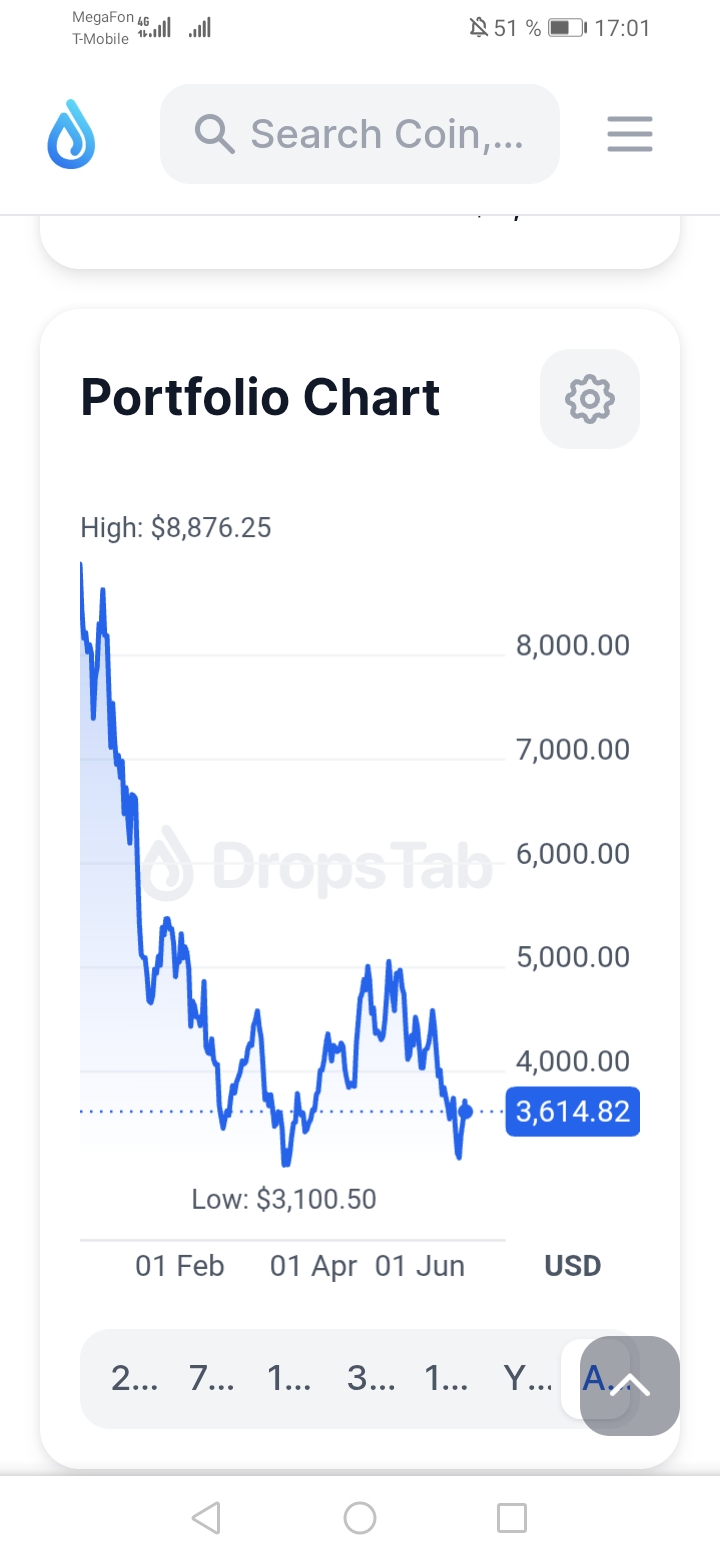The width and height of the screenshot is (720, 1560).
Task: Open the hamburger menu
Action: 630,134
